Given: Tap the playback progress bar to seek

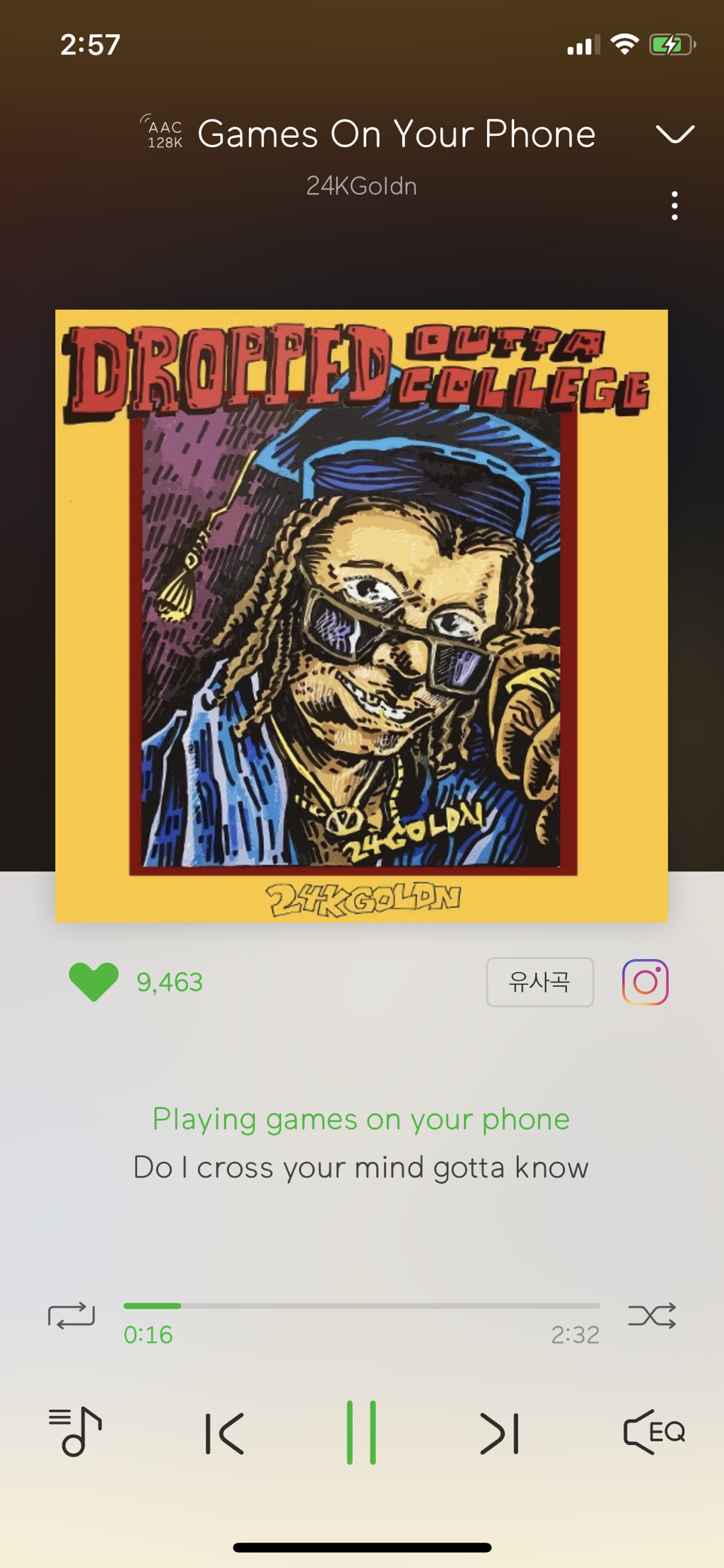Looking at the screenshot, I should pyautogui.click(x=361, y=1306).
